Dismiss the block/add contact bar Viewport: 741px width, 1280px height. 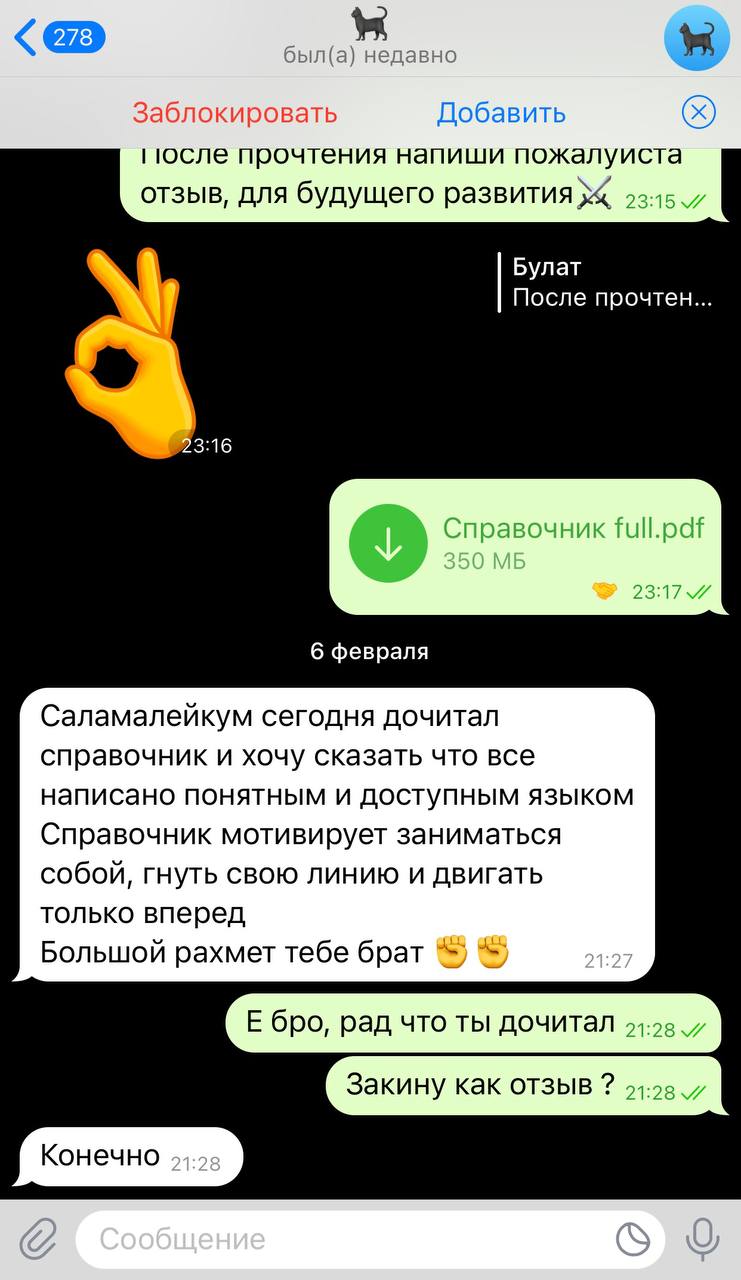698,112
